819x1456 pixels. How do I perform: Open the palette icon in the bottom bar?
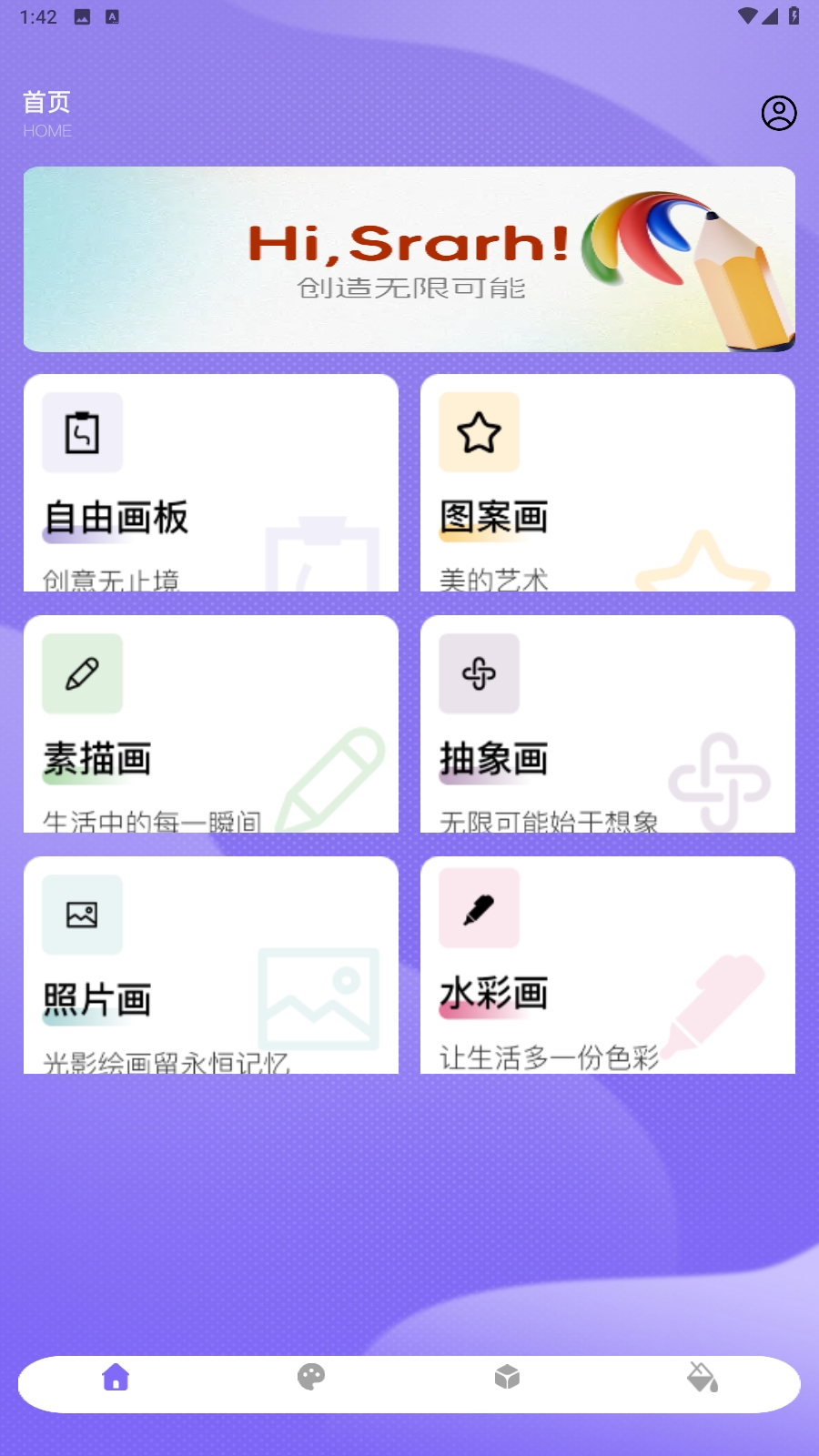(x=312, y=1379)
